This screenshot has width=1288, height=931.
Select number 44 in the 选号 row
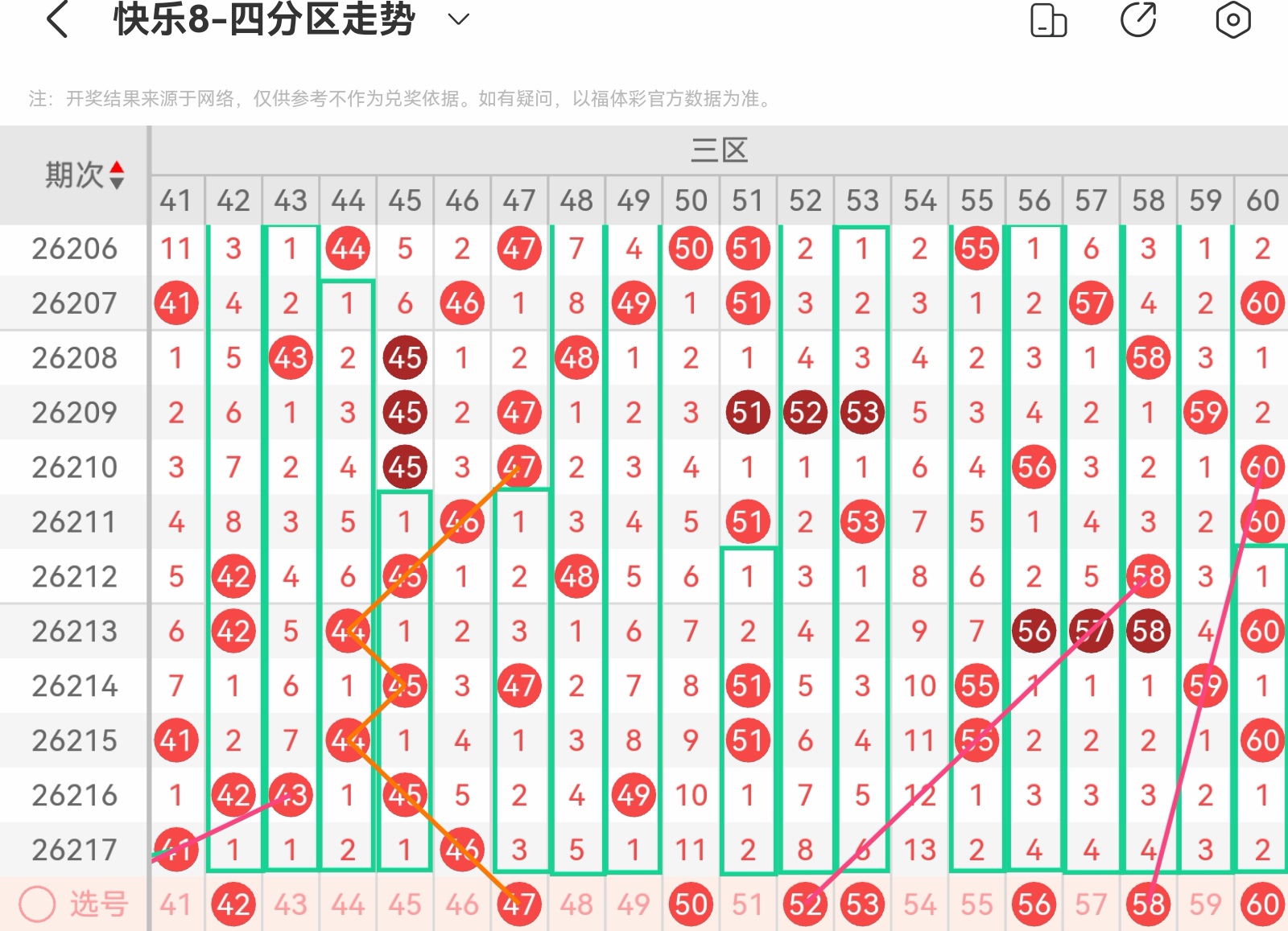348,904
